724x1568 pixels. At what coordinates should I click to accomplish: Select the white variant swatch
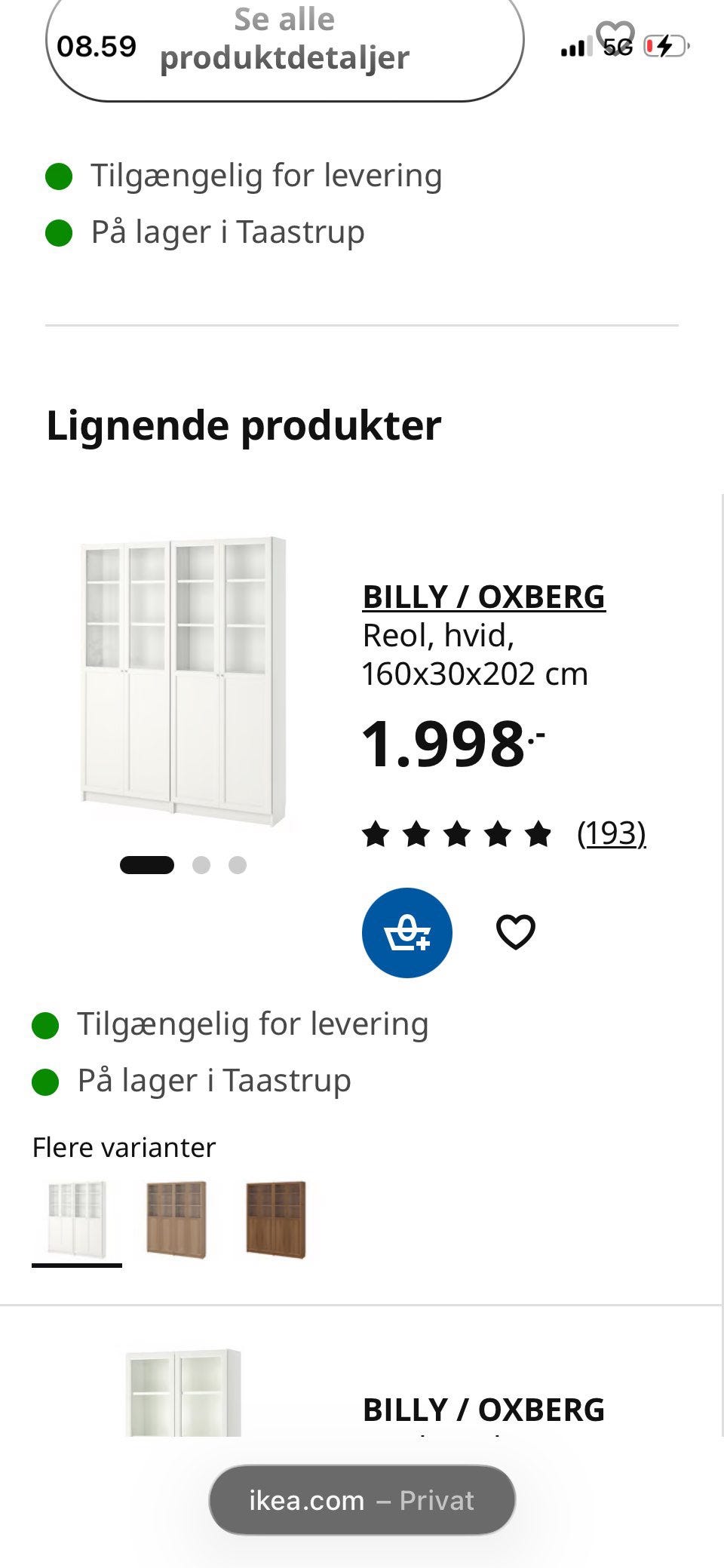coord(76,1220)
